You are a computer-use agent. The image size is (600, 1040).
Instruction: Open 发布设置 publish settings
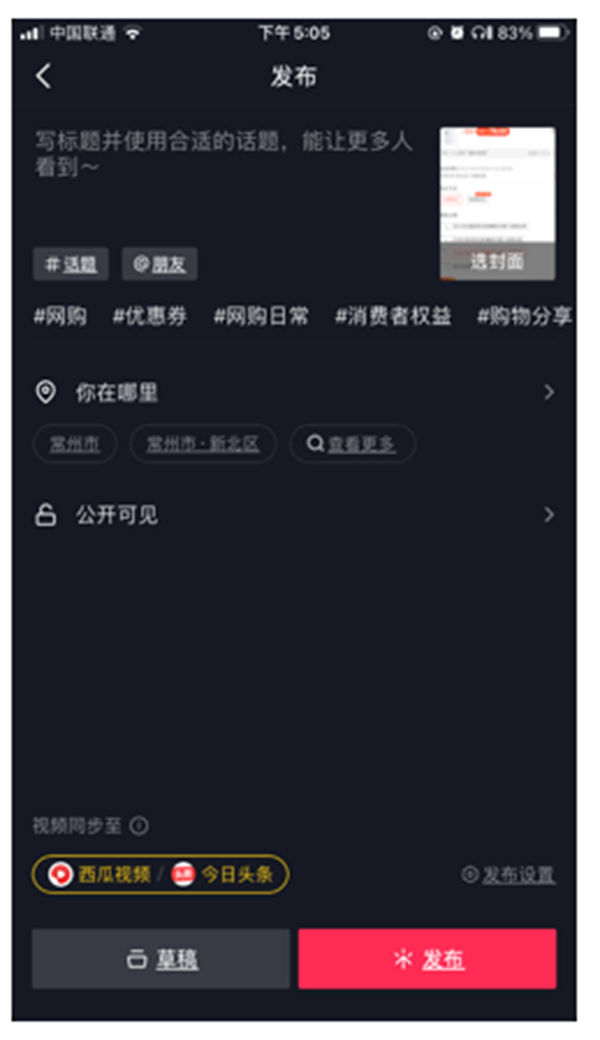[508, 875]
